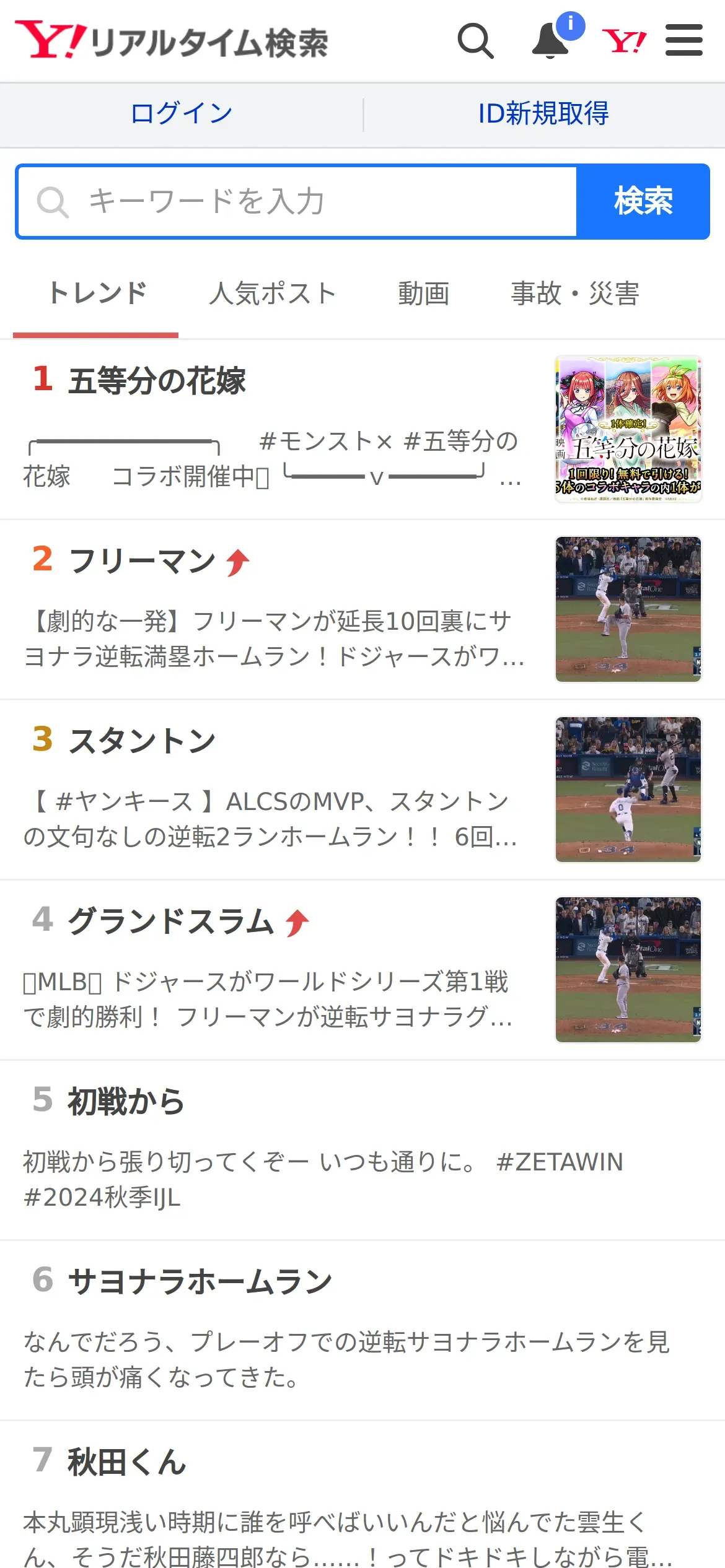Screen dimensions: 725x1568
Task: Open the hamburger menu
Action: tap(684, 40)
